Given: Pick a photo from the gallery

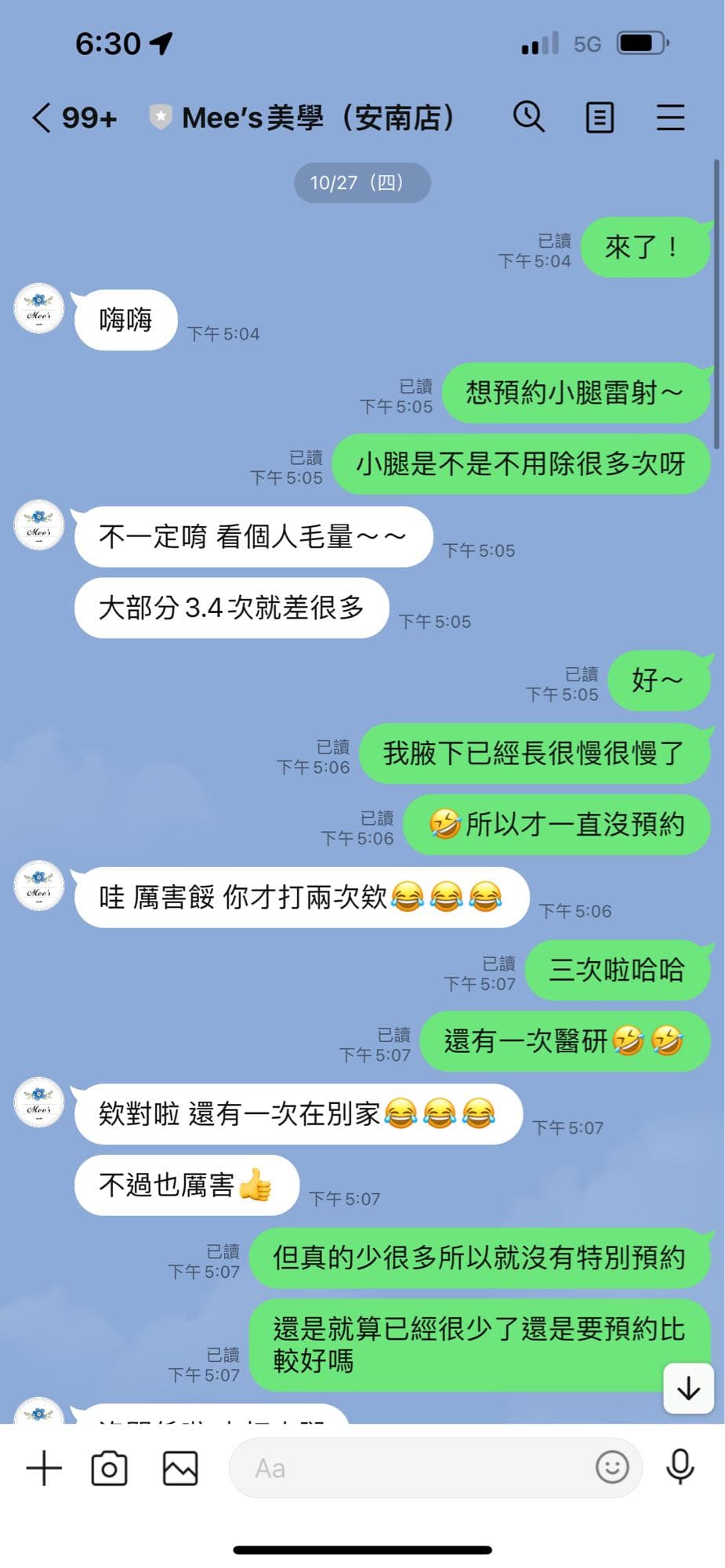Looking at the screenshot, I should point(180,1468).
